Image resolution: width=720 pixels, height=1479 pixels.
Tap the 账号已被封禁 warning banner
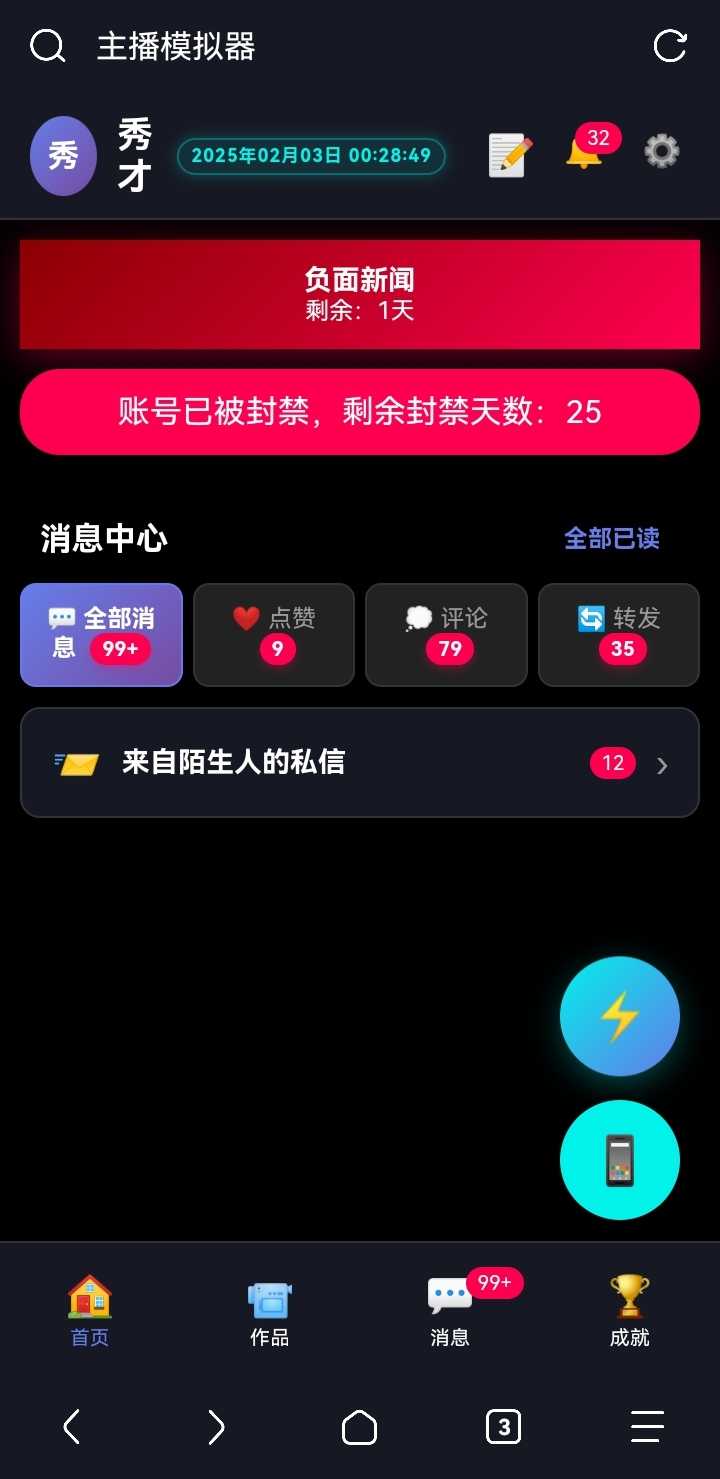[x=360, y=411]
